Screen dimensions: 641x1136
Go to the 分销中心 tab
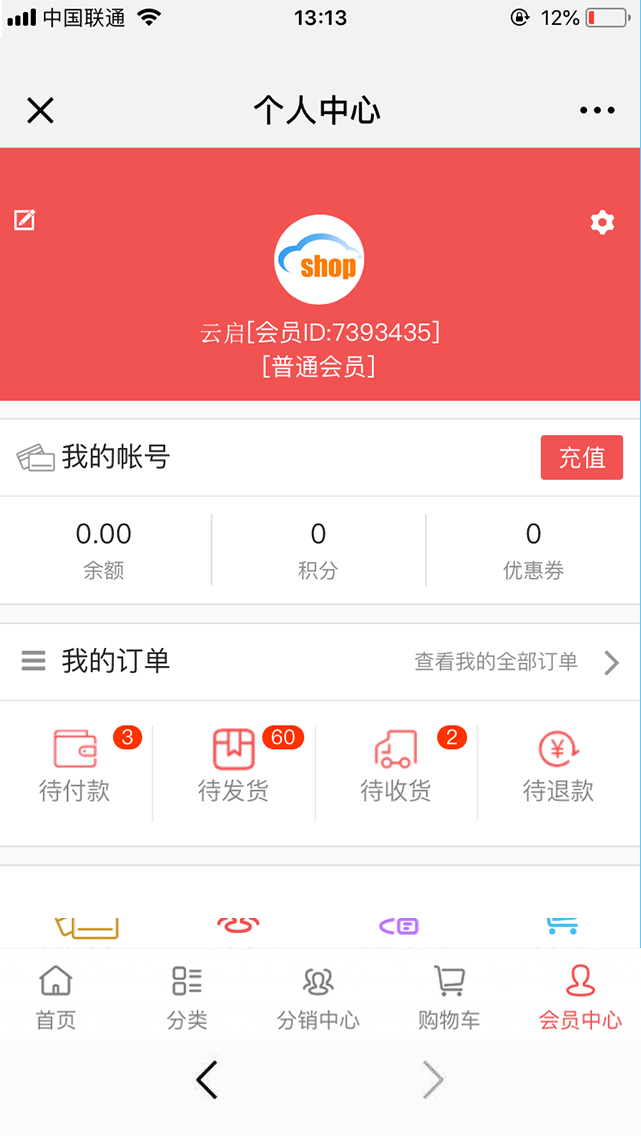click(318, 998)
